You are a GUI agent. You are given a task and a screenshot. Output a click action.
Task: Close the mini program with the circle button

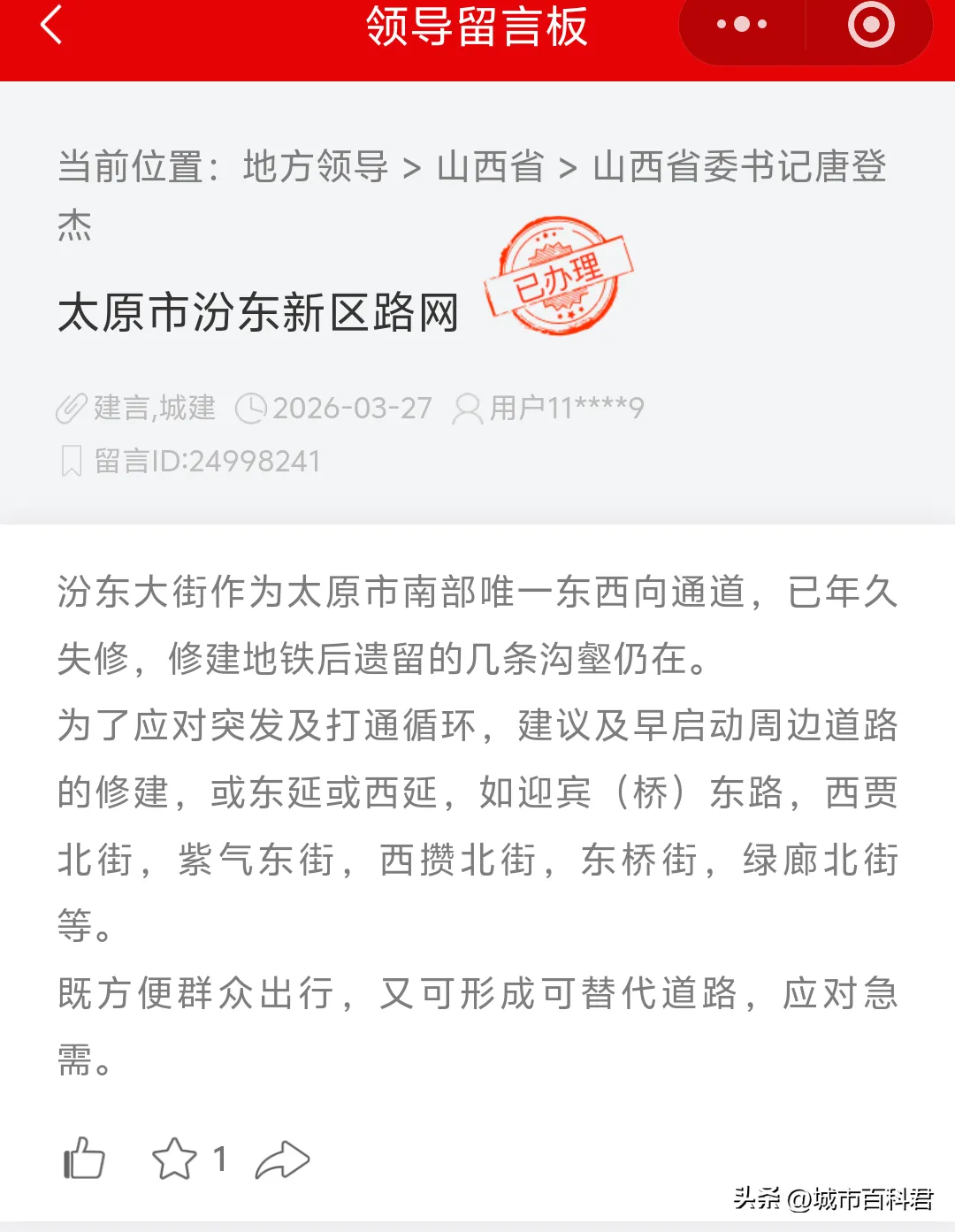(871, 24)
